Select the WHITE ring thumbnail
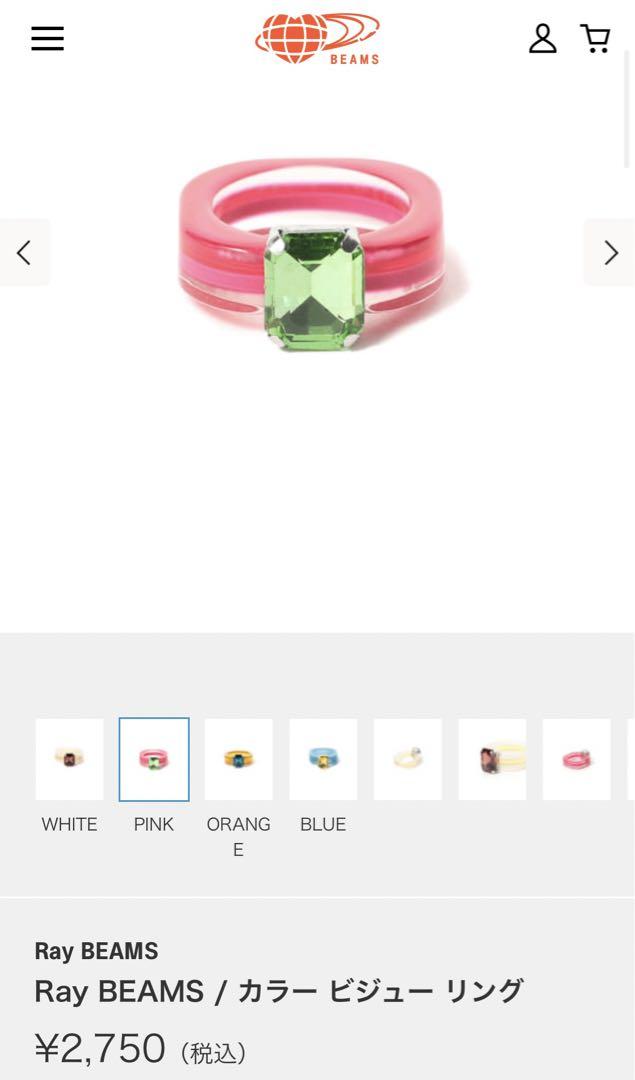This screenshot has width=635, height=1080. pos(69,759)
